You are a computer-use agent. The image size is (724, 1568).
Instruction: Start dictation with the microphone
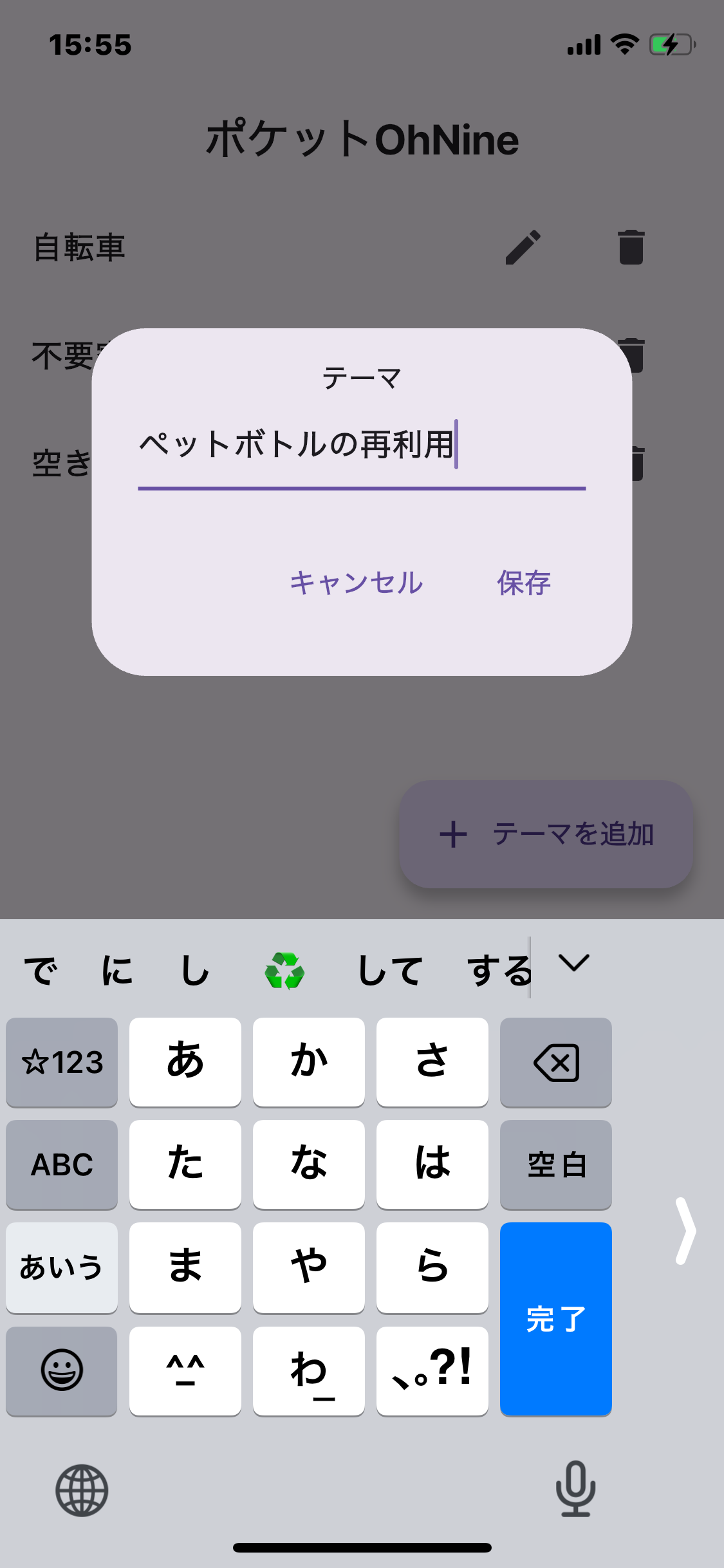tap(575, 1489)
